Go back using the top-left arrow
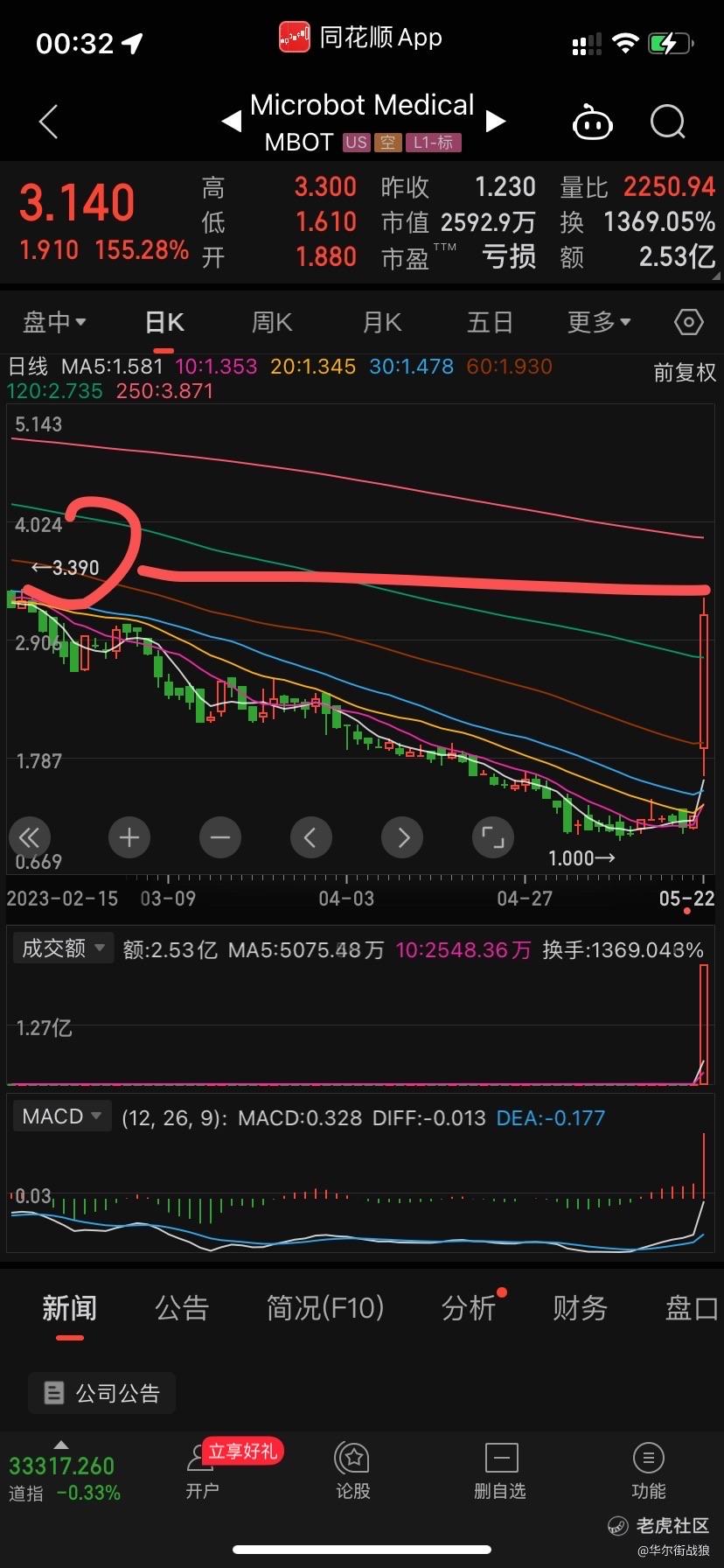 click(49, 122)
